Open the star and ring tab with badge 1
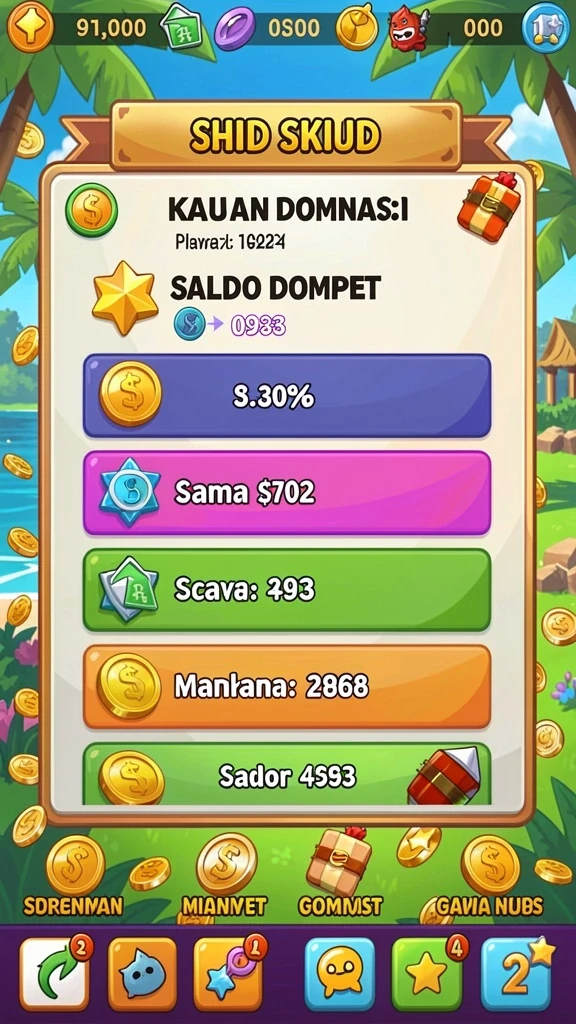 230,974
